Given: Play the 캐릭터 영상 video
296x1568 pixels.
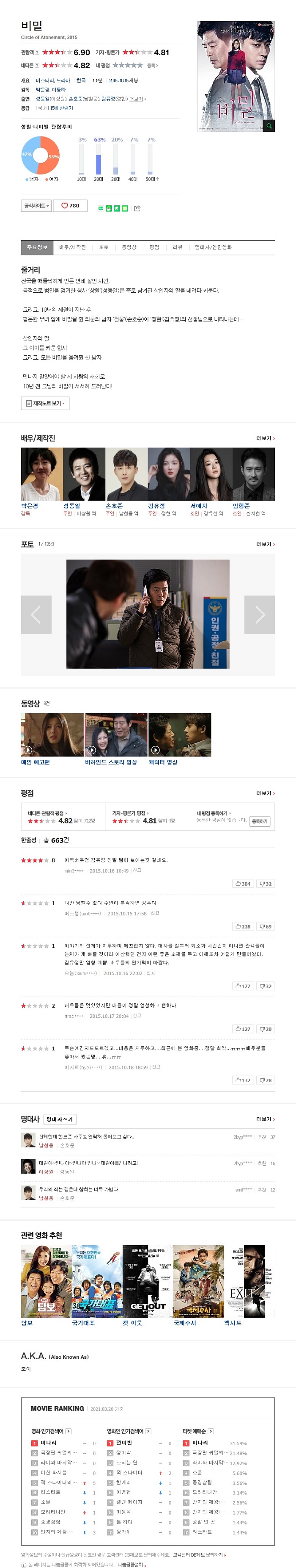Looking at the screenshot, I should coord(179,735).
